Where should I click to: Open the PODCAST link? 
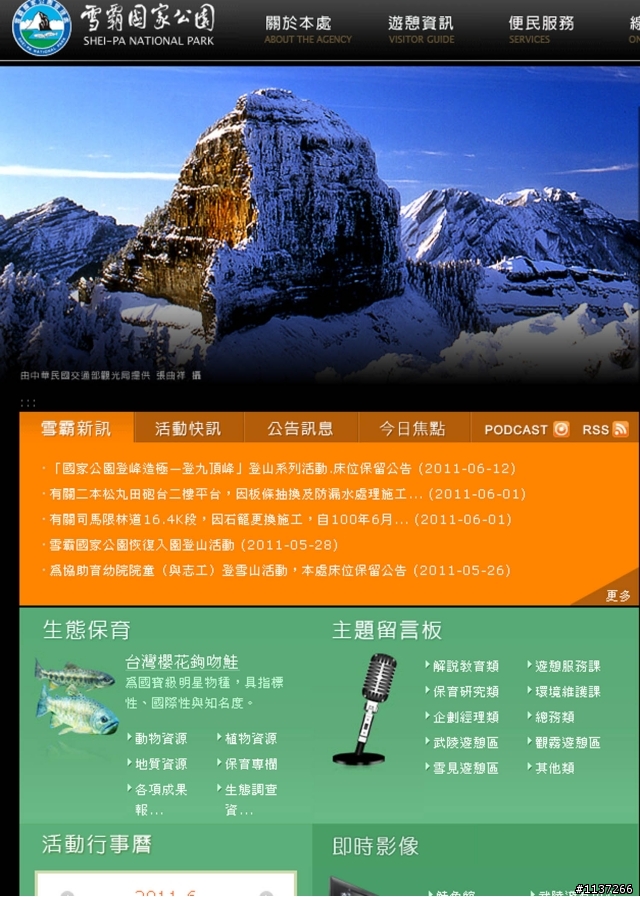[x=526, y=430]
